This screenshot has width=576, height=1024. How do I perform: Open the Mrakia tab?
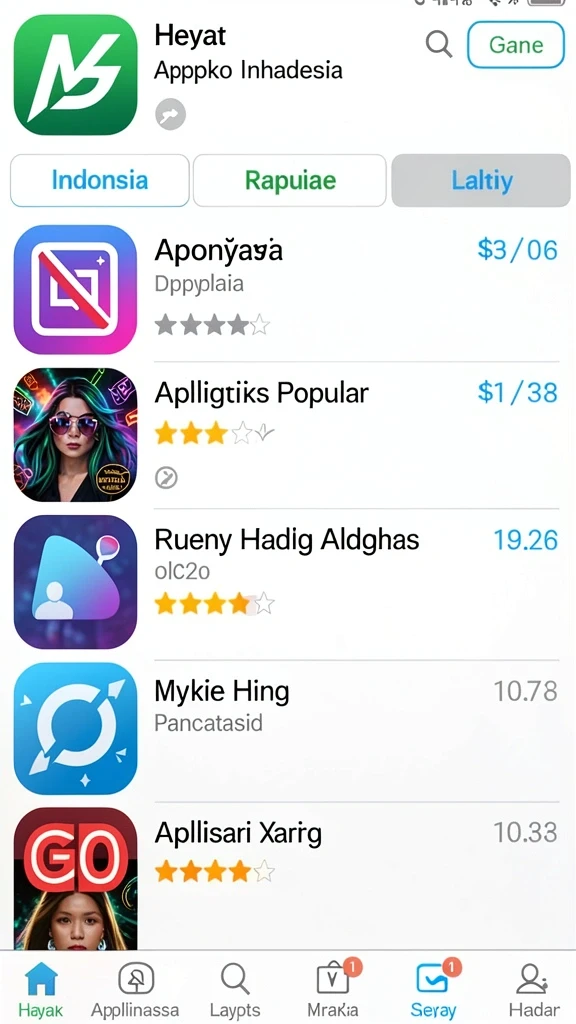coord(333,989)
